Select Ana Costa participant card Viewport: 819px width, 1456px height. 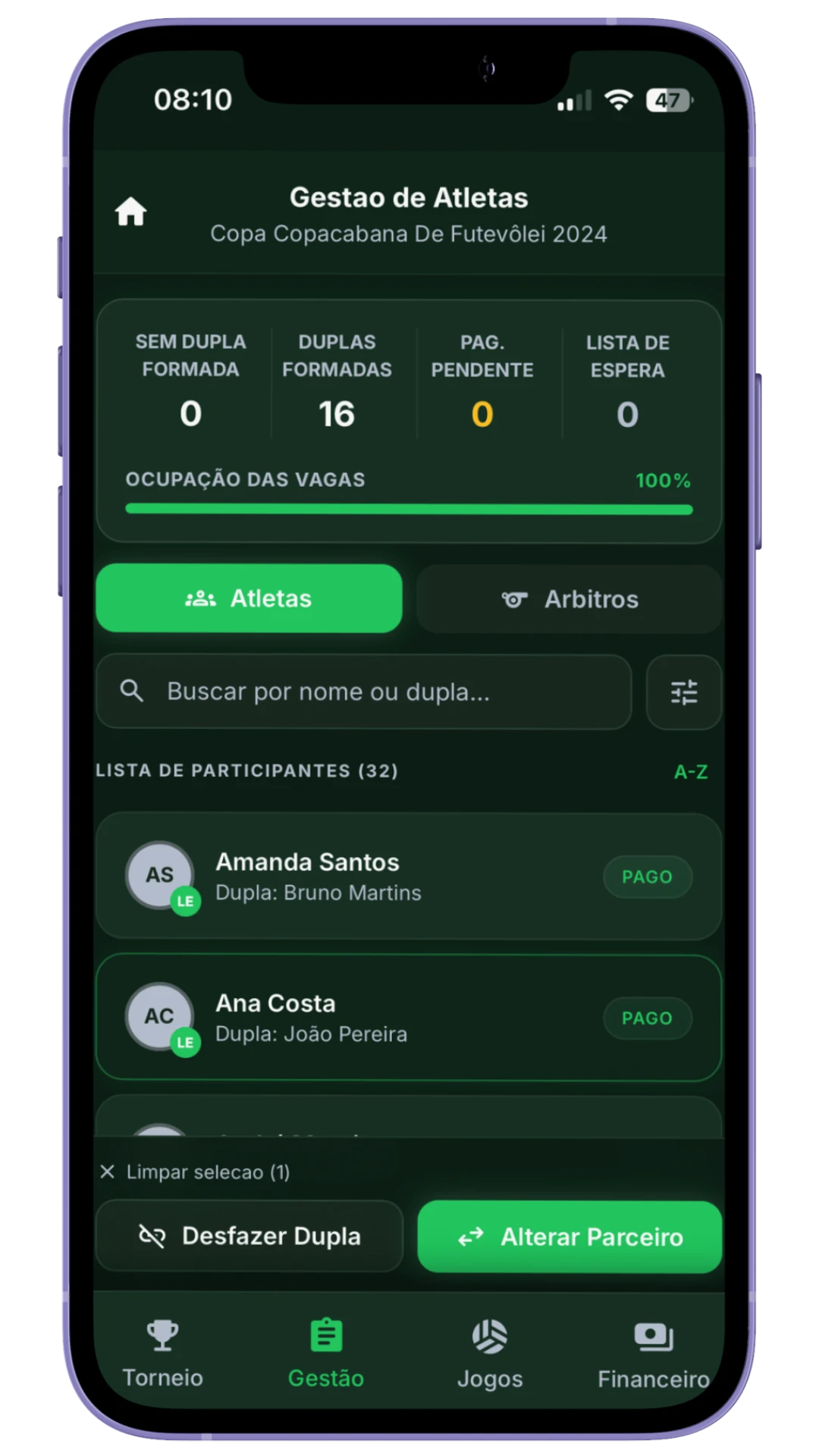408,1018
